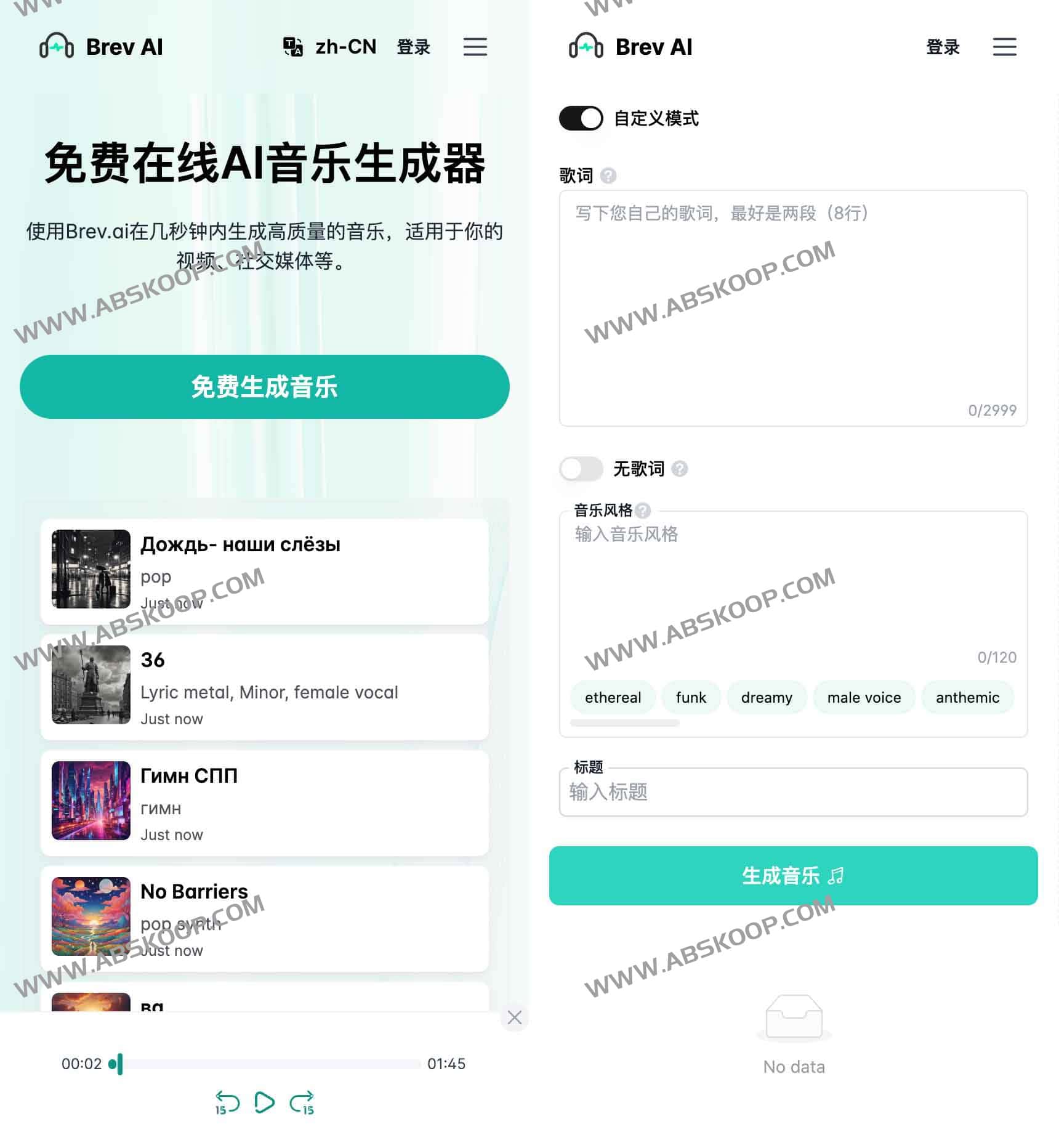The height and width of the screenshot is (1148, 1059).
Task: Open the song titled 36
Action: point(264,686)
